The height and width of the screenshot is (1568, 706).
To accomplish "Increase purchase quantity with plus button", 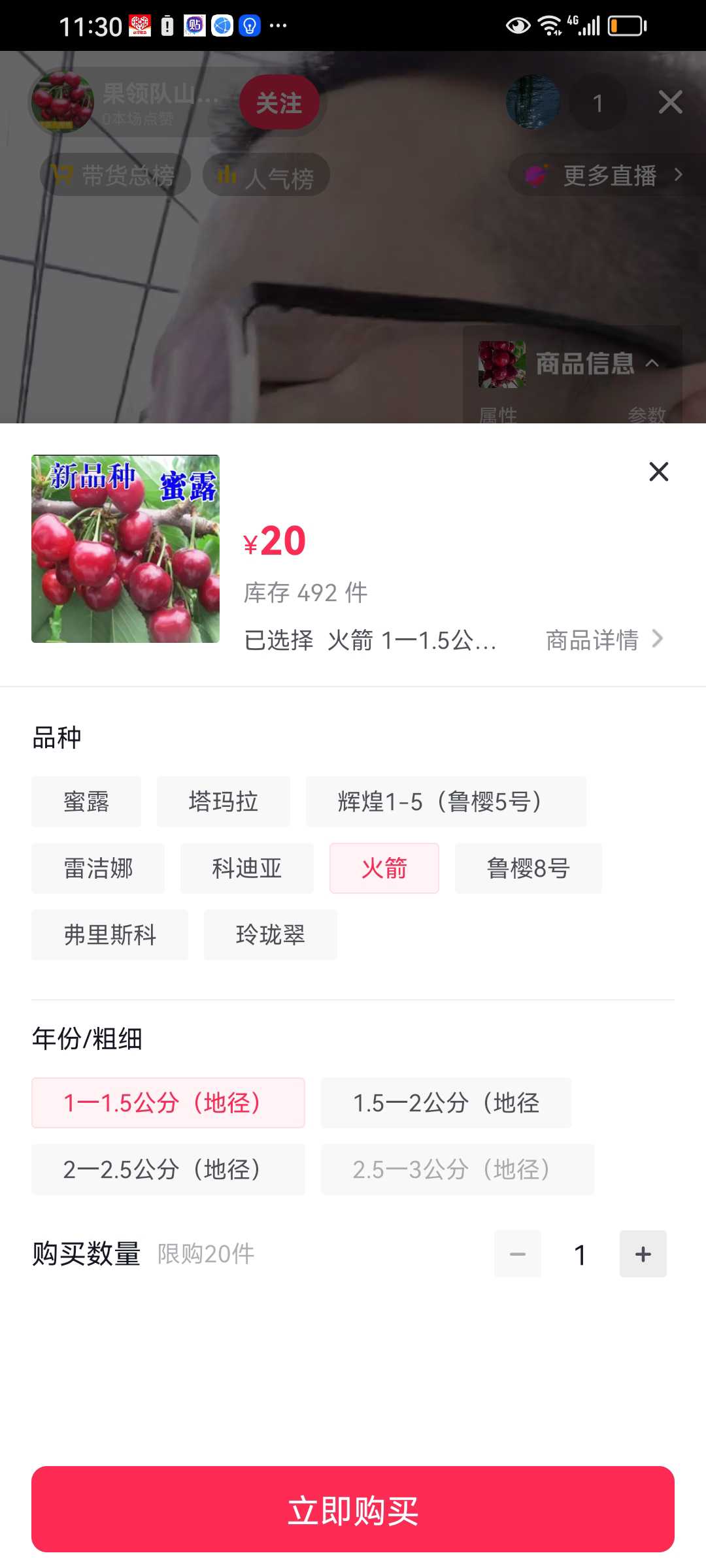I will (x=643, y=1254).
